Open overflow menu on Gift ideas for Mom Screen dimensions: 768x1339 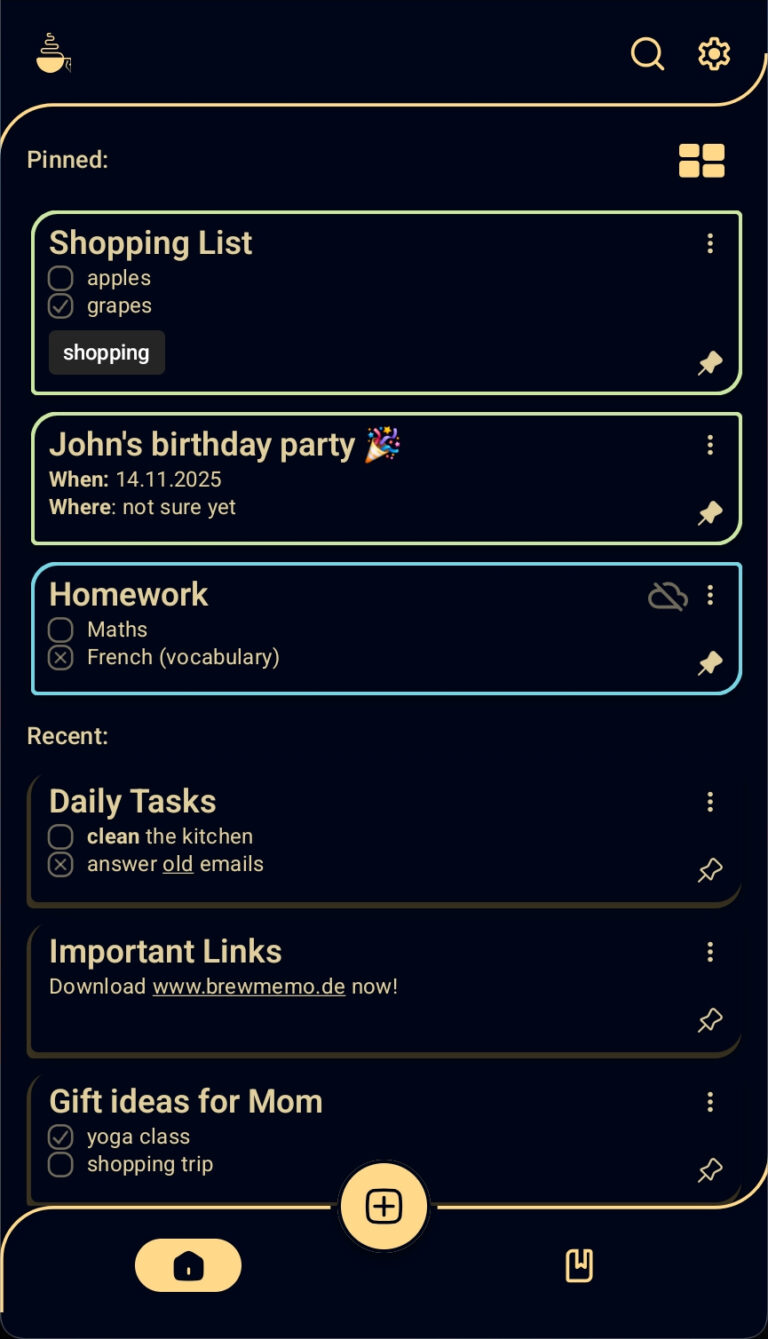click(x=710, y=1102)
